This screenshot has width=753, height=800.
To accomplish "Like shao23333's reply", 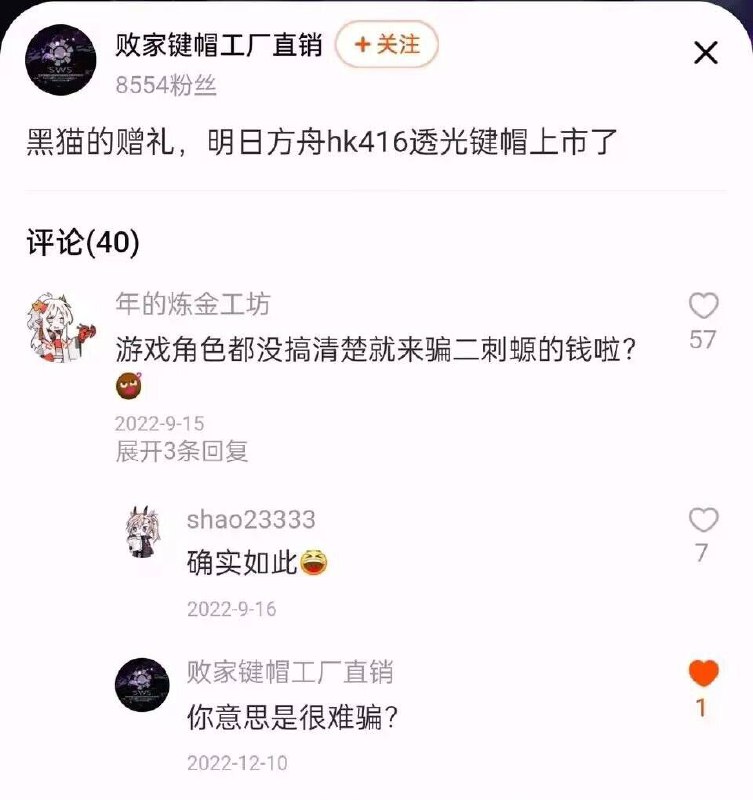I will pos(704,521).
